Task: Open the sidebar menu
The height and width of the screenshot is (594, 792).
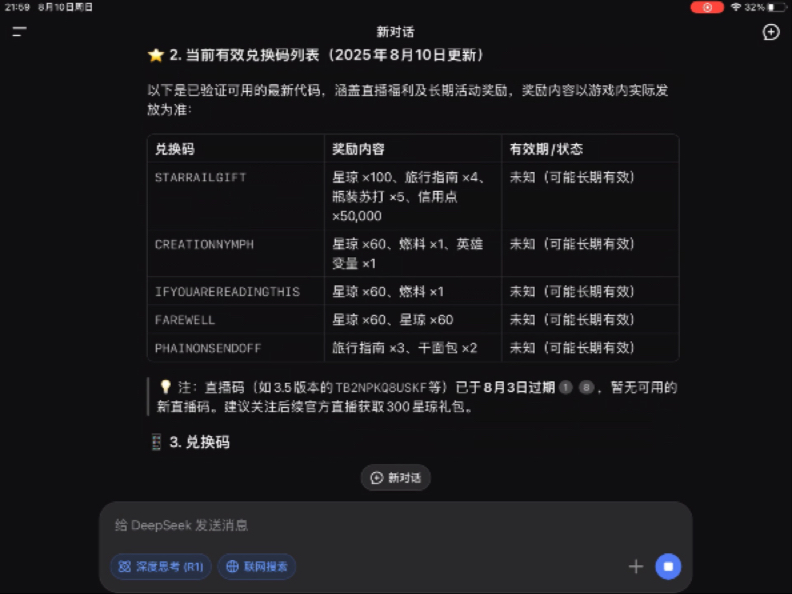Action: tap(19, 32)
